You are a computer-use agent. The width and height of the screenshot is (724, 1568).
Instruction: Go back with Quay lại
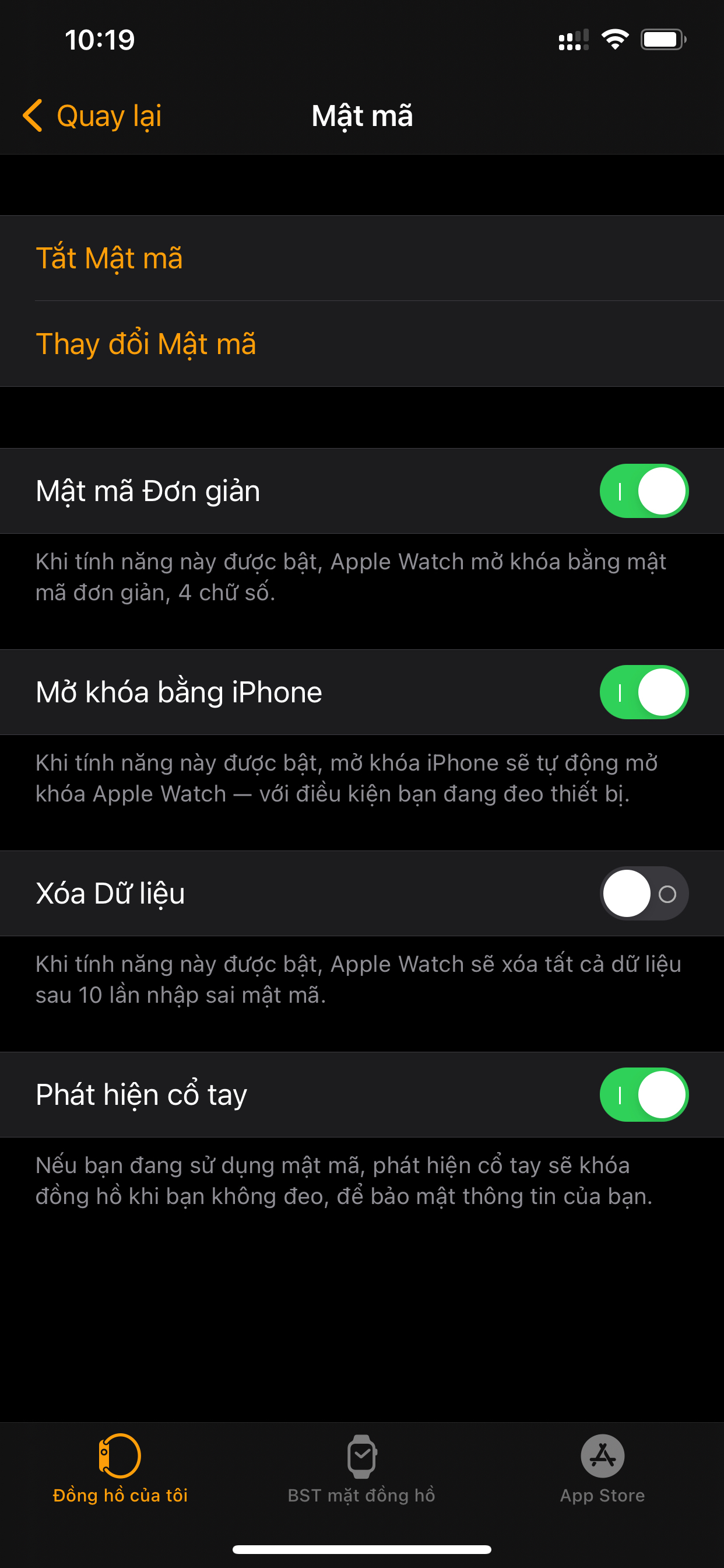[x=92, y=116]
